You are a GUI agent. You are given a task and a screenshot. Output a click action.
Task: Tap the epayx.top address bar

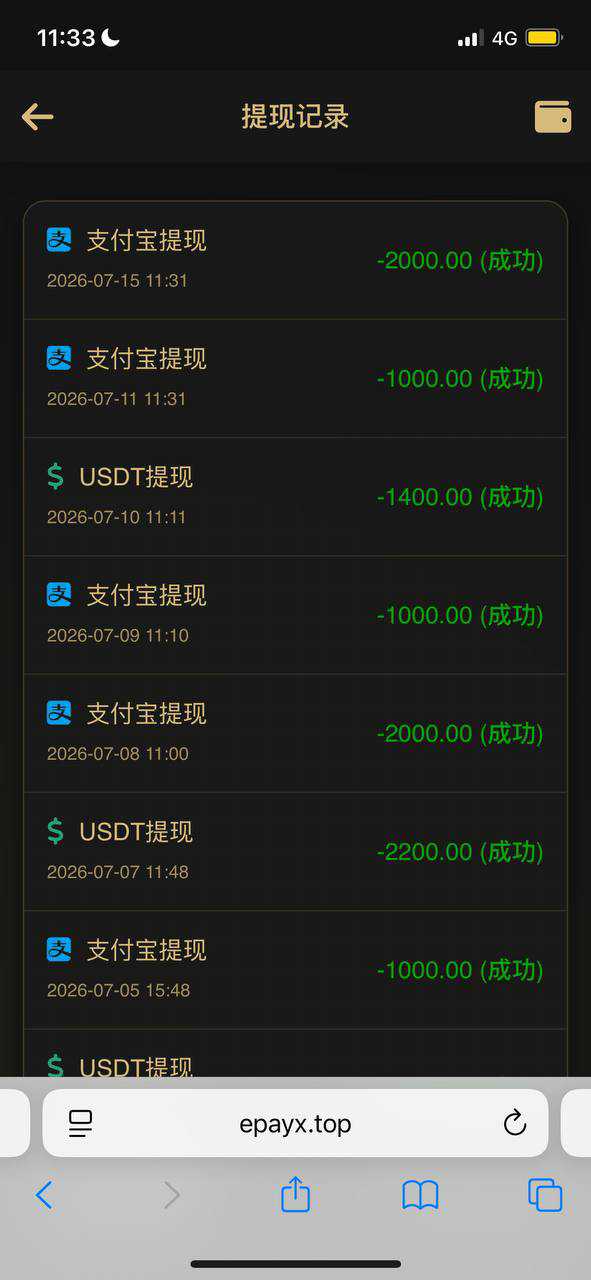point(295,1124)
